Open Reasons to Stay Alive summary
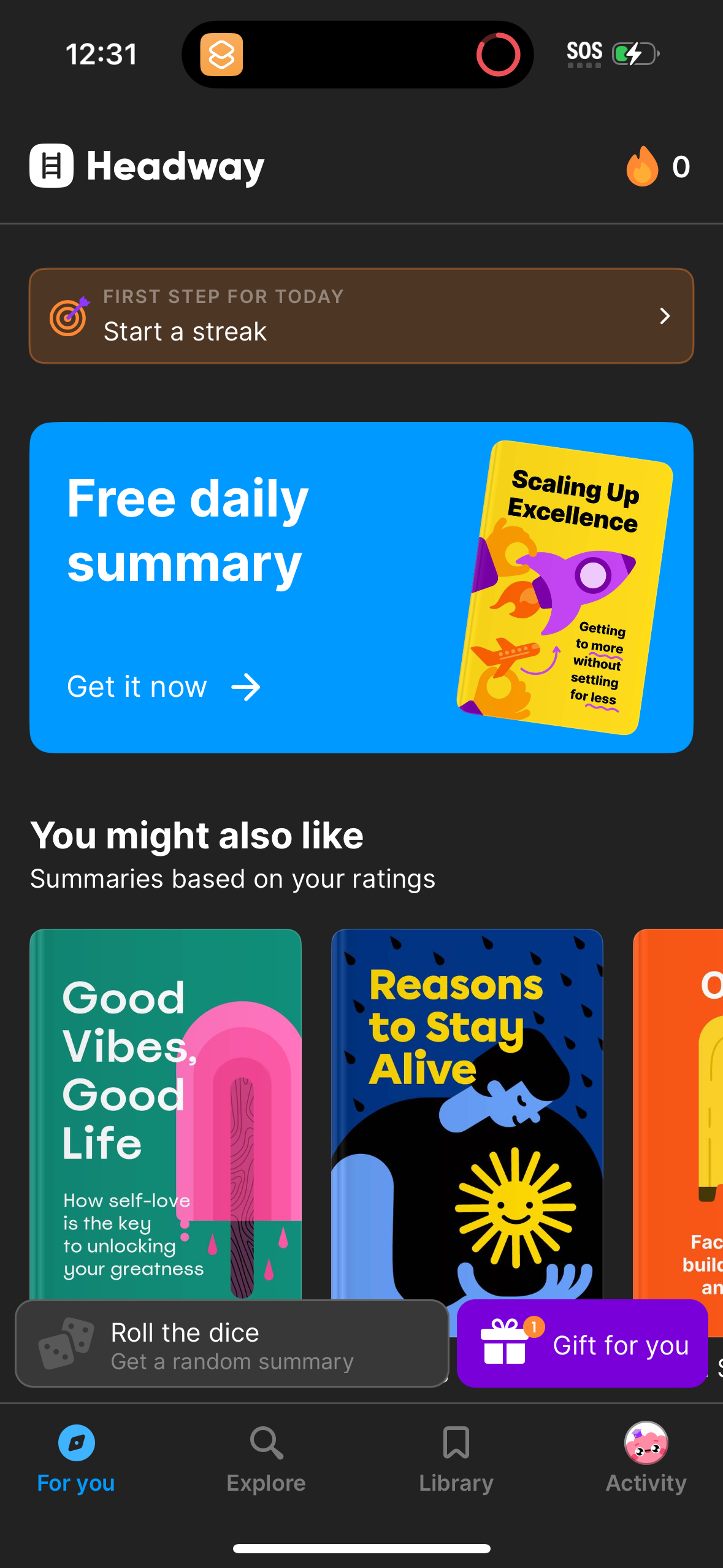The height and width of the screenshot is (1568, 723). (467, 1110)
